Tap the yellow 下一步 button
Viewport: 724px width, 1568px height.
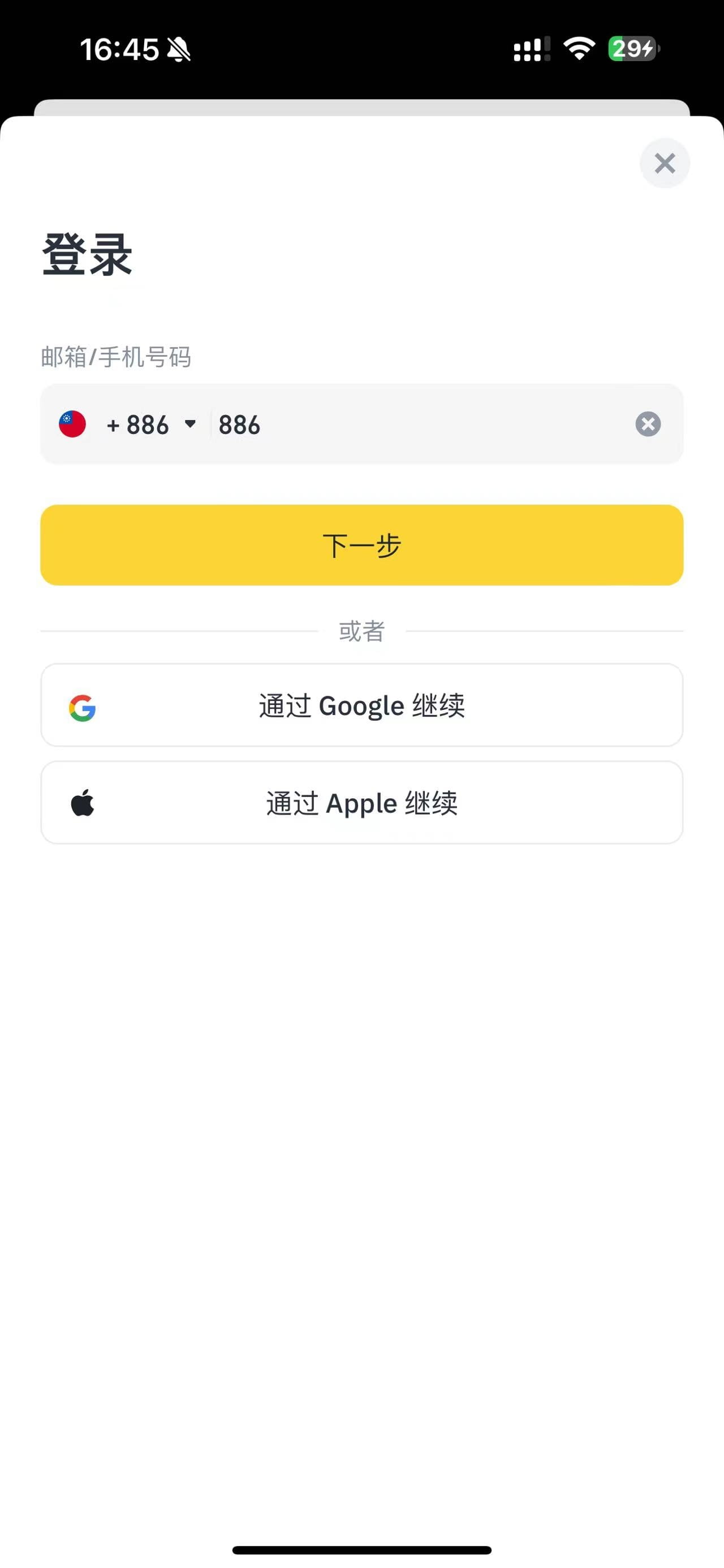[x=361, y=545]
